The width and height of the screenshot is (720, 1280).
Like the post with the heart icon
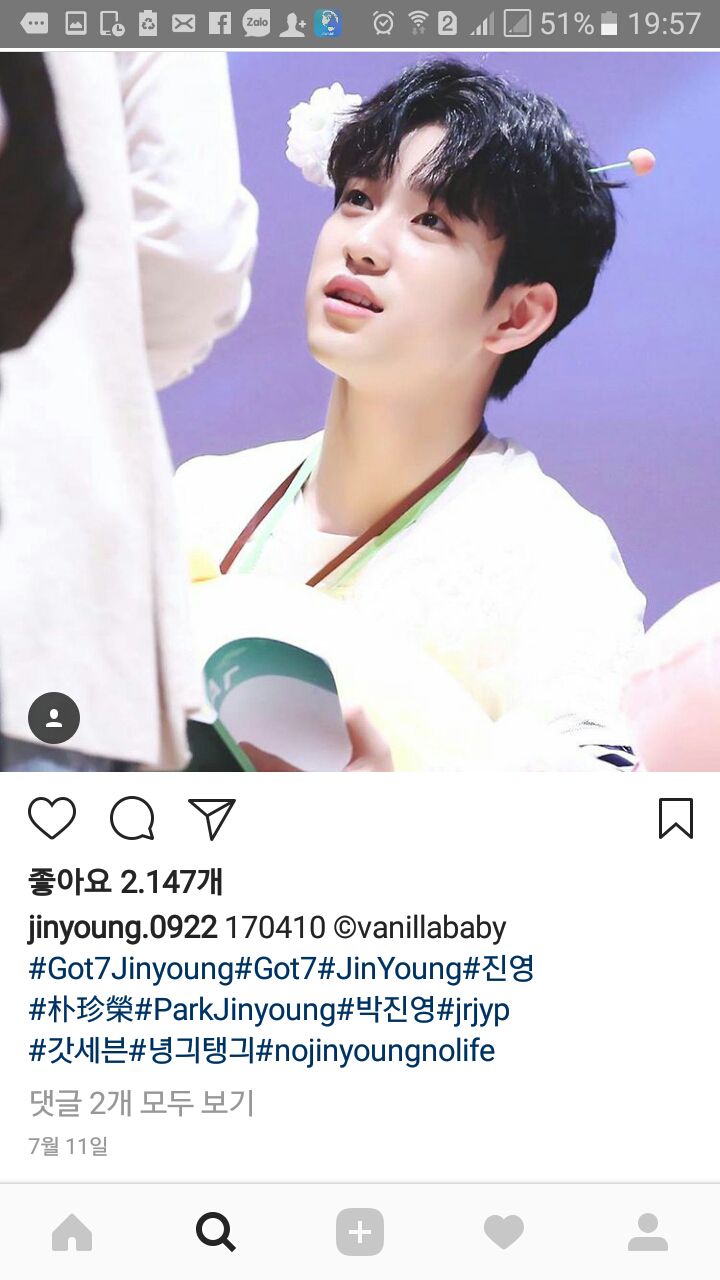52,819
